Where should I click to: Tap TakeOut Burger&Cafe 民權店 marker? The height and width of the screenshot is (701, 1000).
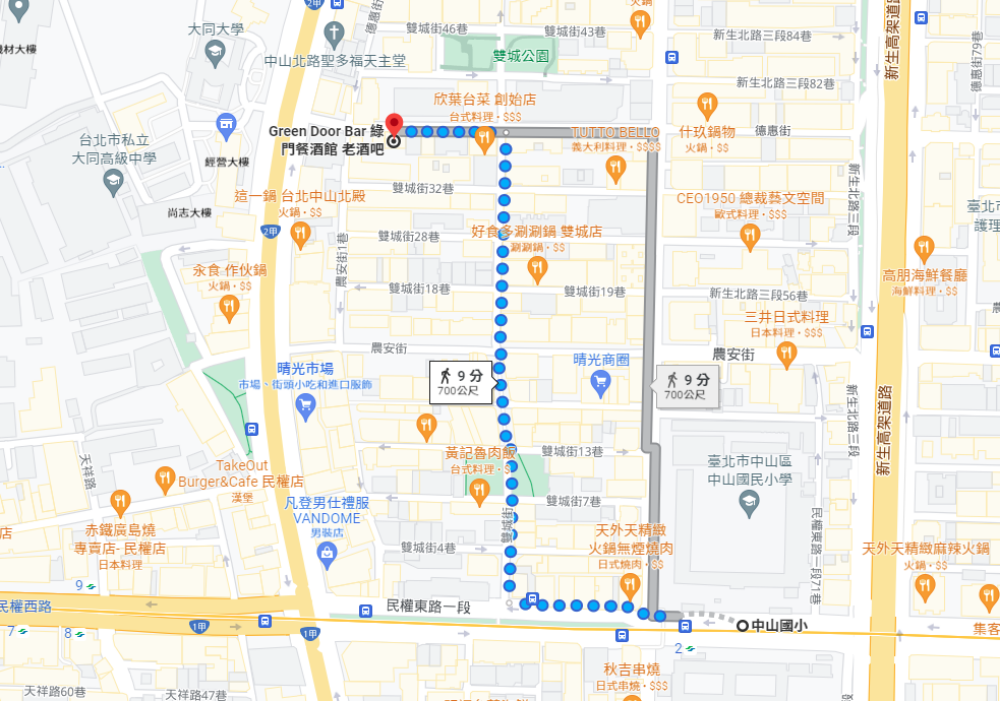tap(166, 480)
